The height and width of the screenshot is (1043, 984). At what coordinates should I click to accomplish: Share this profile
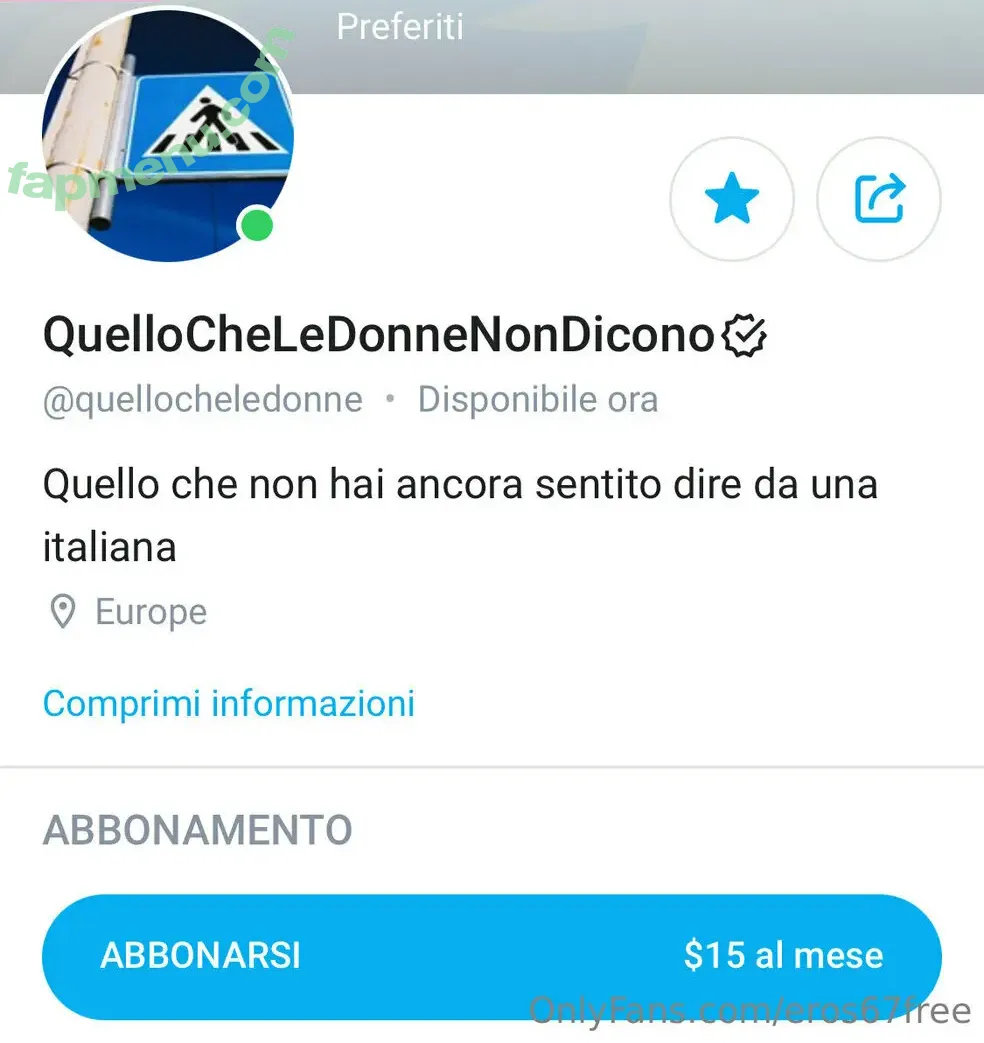point(879,199)
